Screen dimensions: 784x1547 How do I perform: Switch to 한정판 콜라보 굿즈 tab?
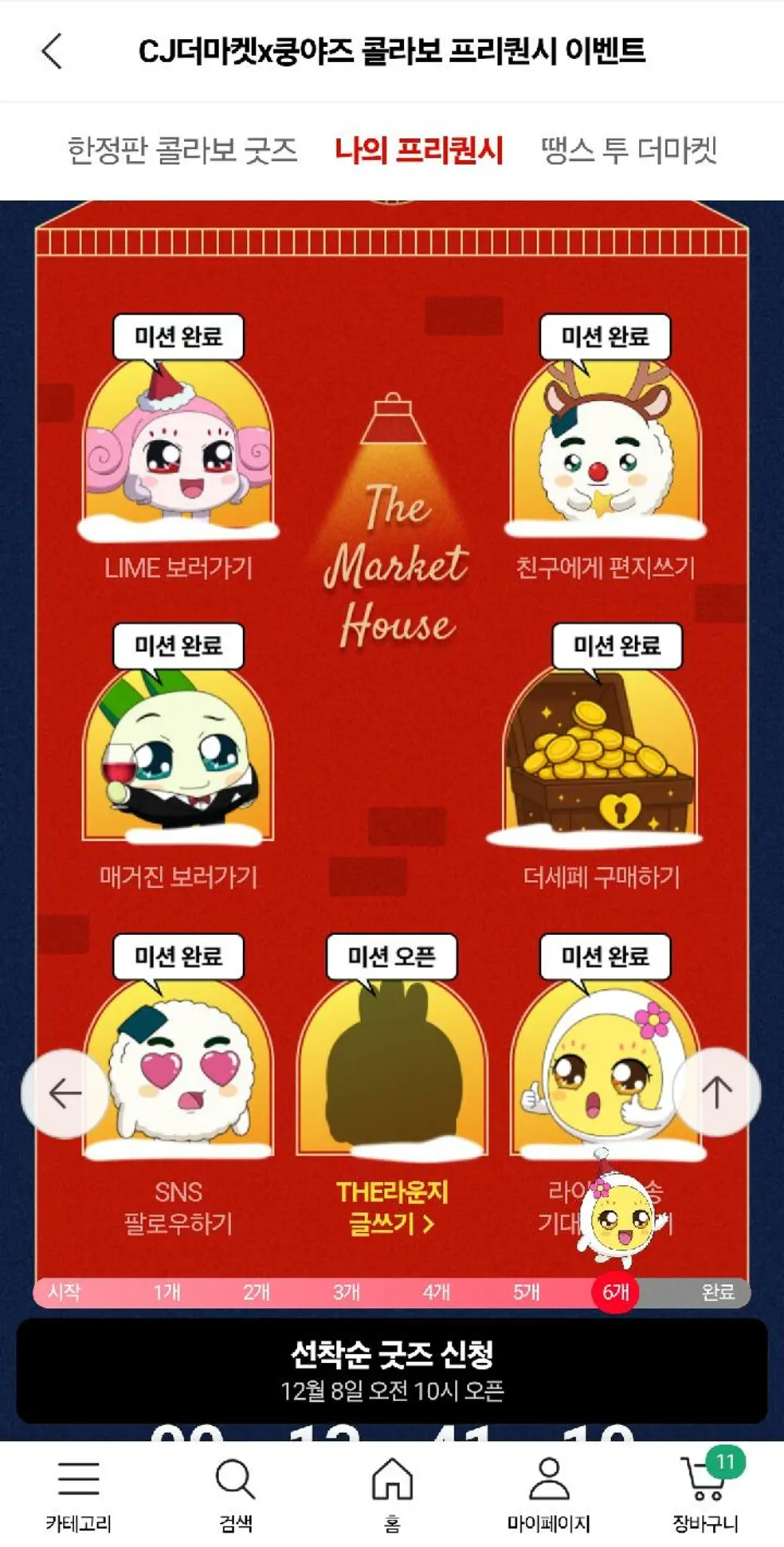[182, 151]
